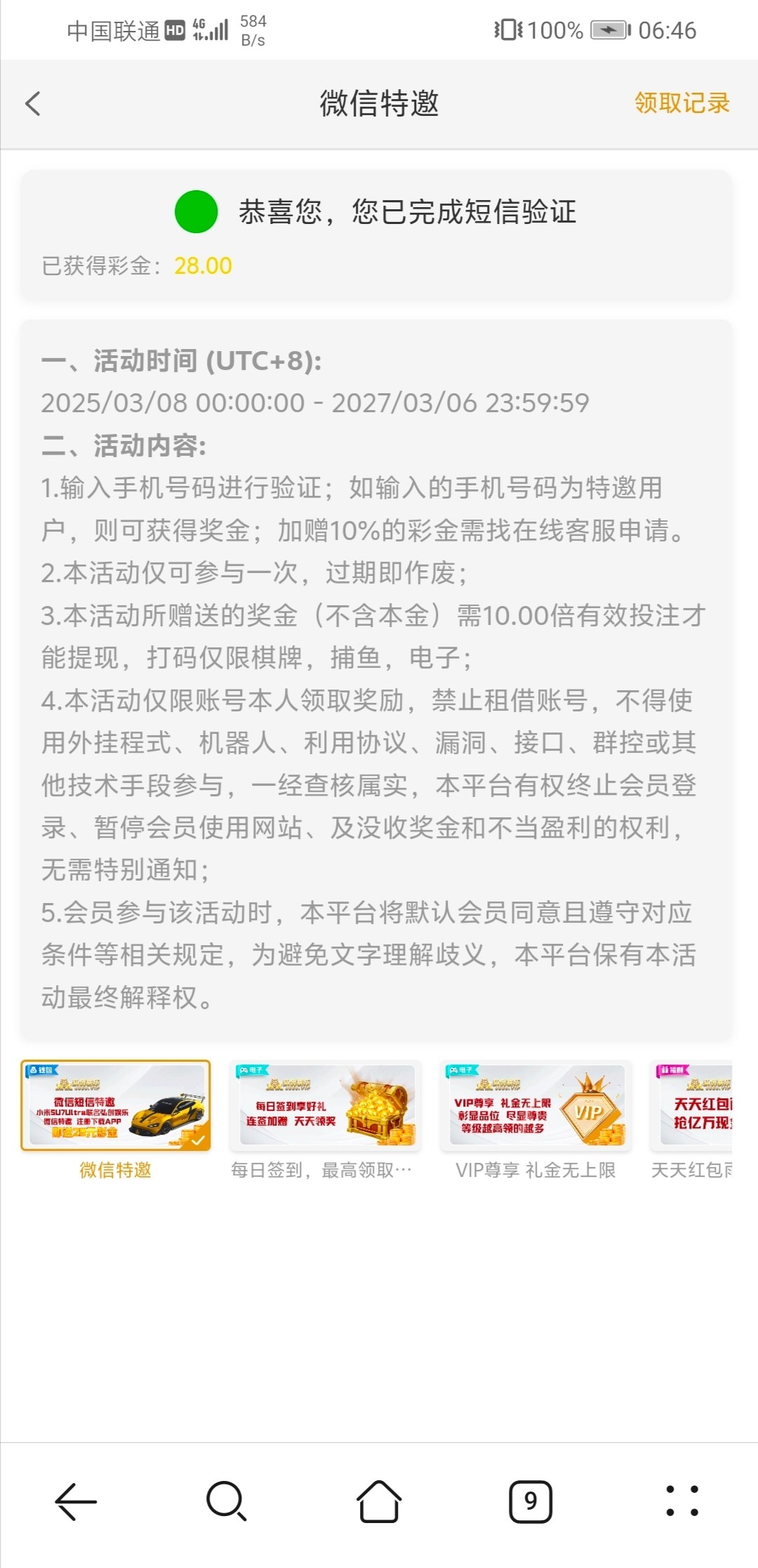Open the 天天红包雨 promotion card
The image size is (758, 1568).
693,1106
